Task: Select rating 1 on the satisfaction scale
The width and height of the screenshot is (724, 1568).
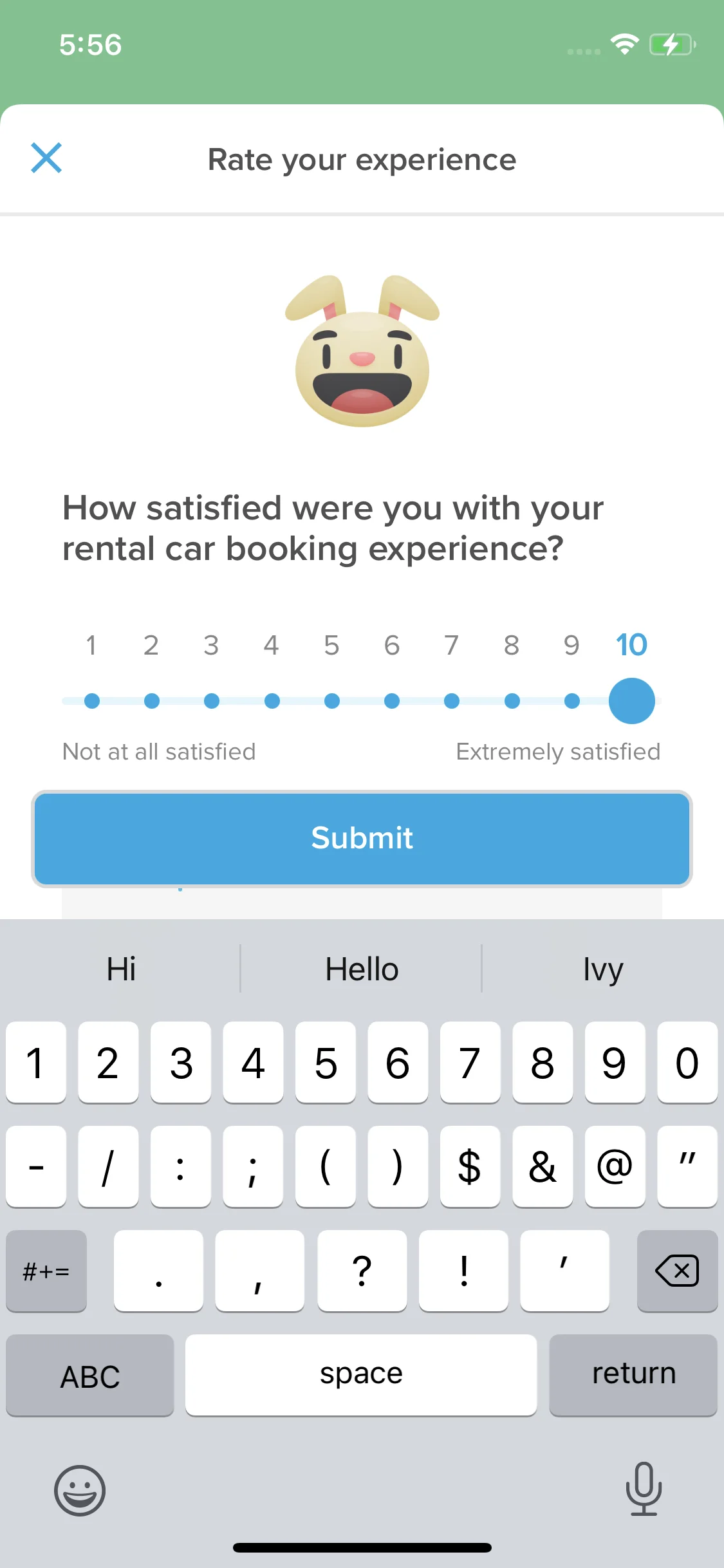Action: [92, 701]
